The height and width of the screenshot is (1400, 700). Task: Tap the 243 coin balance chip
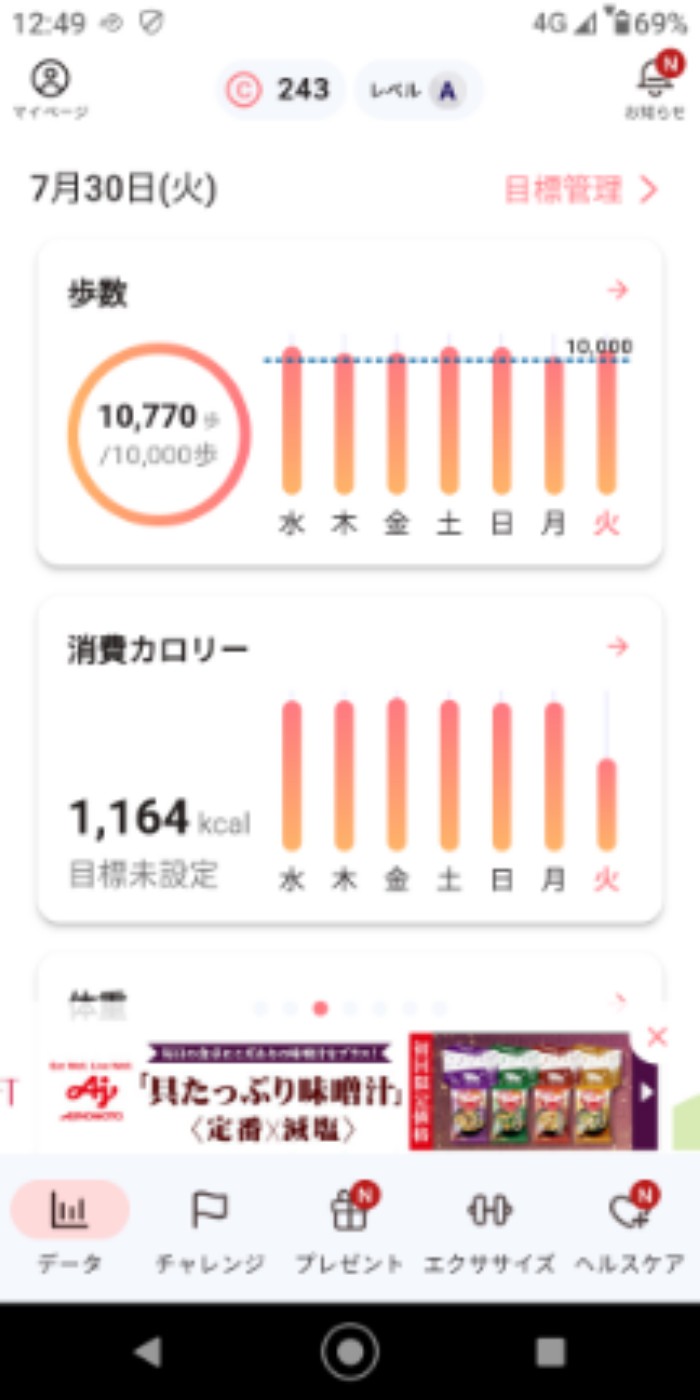(x=280, y=90)
